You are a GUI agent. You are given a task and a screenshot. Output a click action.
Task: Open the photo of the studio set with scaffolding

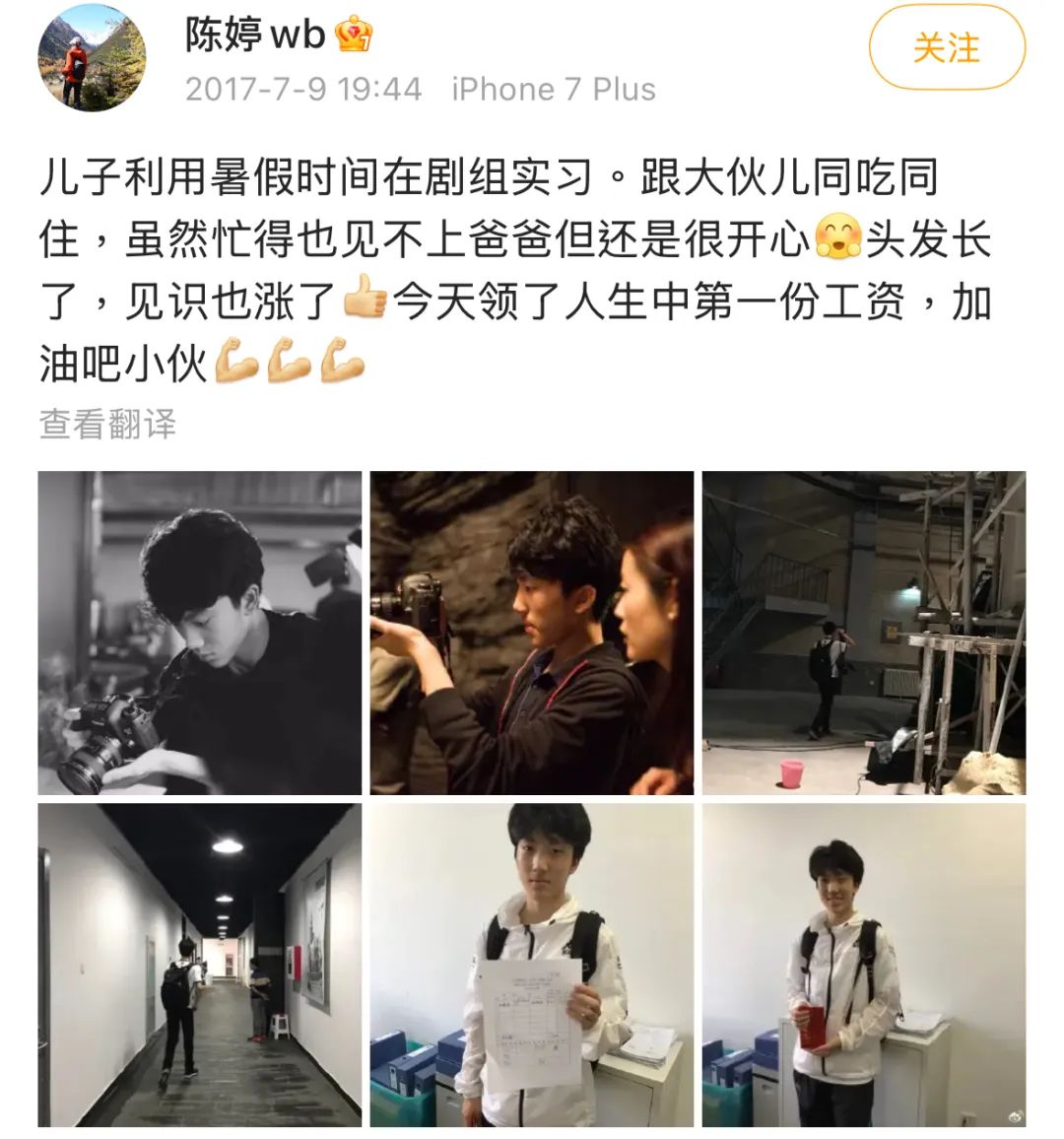[864, 633]
